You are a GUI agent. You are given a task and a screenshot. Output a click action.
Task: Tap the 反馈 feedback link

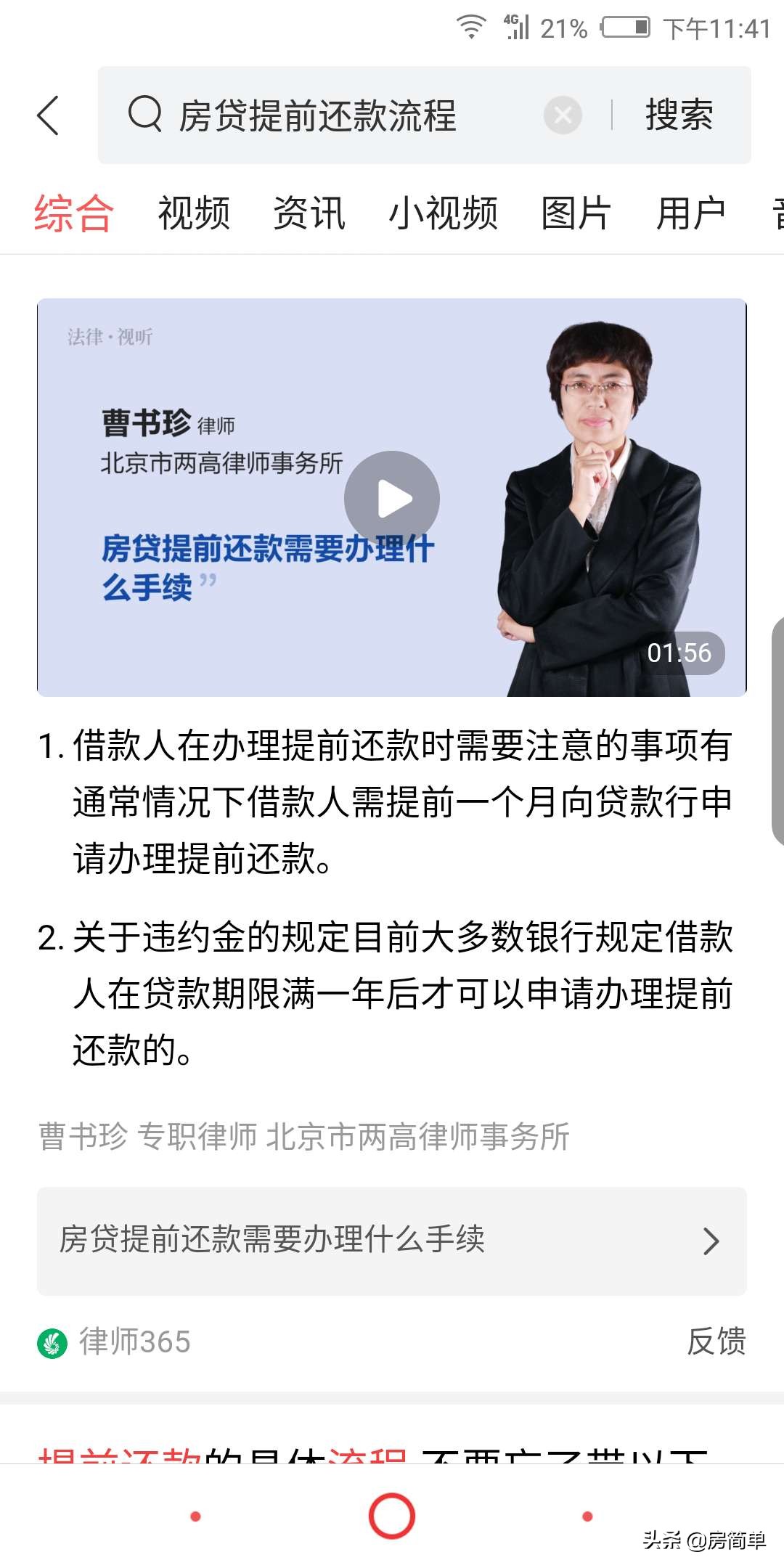tap(718, 1342)
